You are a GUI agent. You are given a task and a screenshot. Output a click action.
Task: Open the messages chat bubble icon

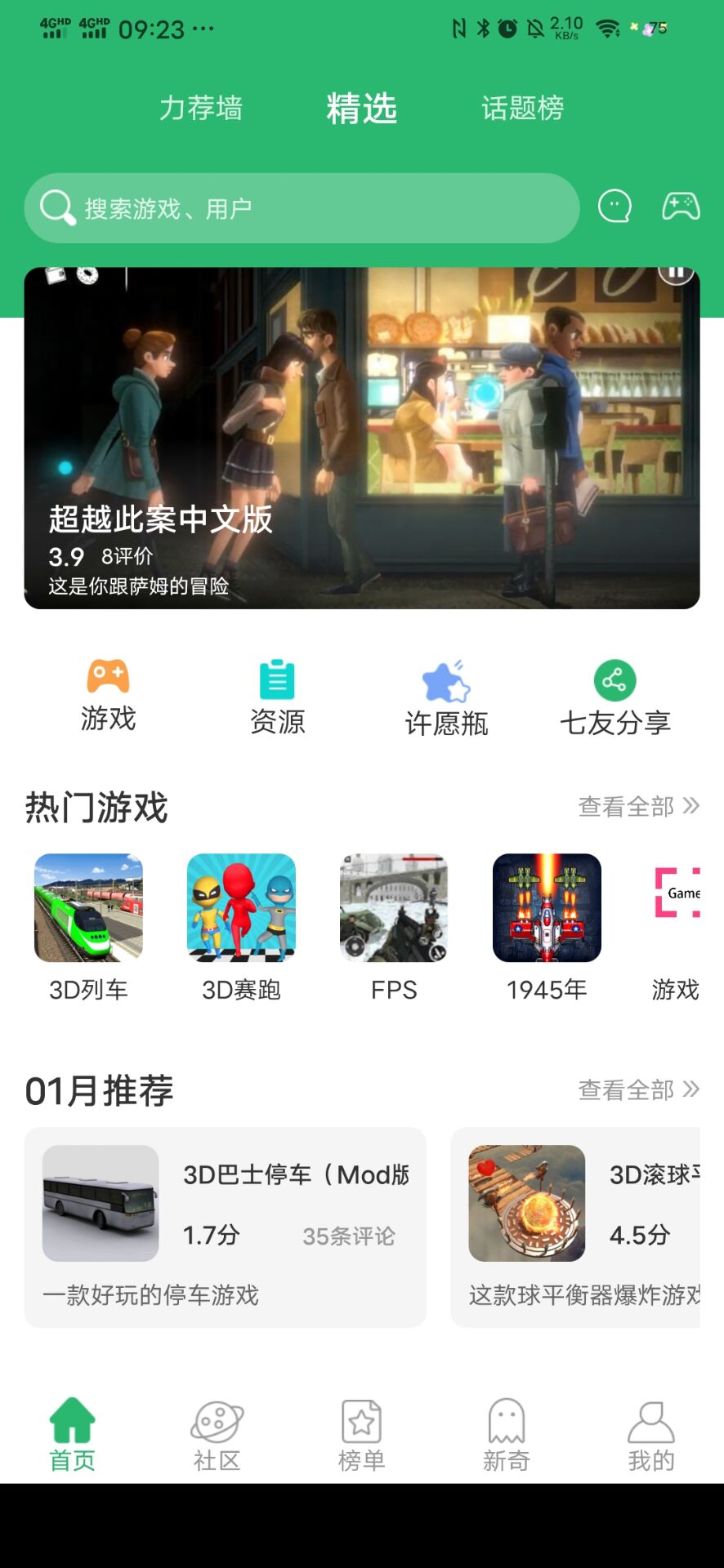(615, 207)
